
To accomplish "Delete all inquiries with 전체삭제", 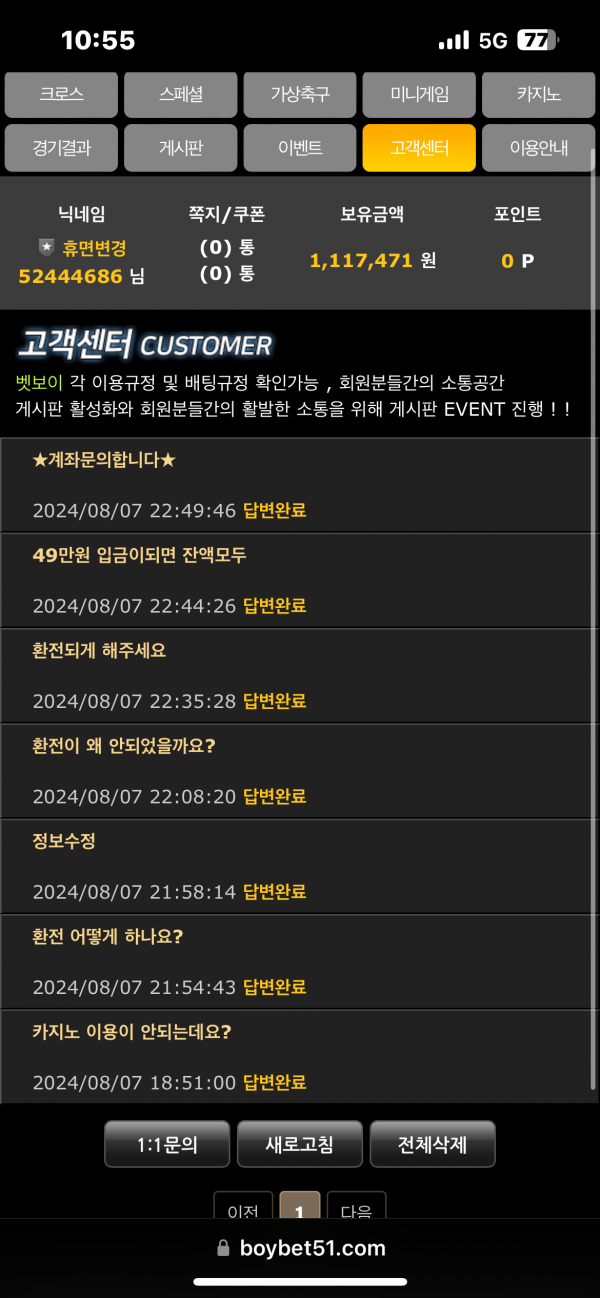I will click(432, 1144).
